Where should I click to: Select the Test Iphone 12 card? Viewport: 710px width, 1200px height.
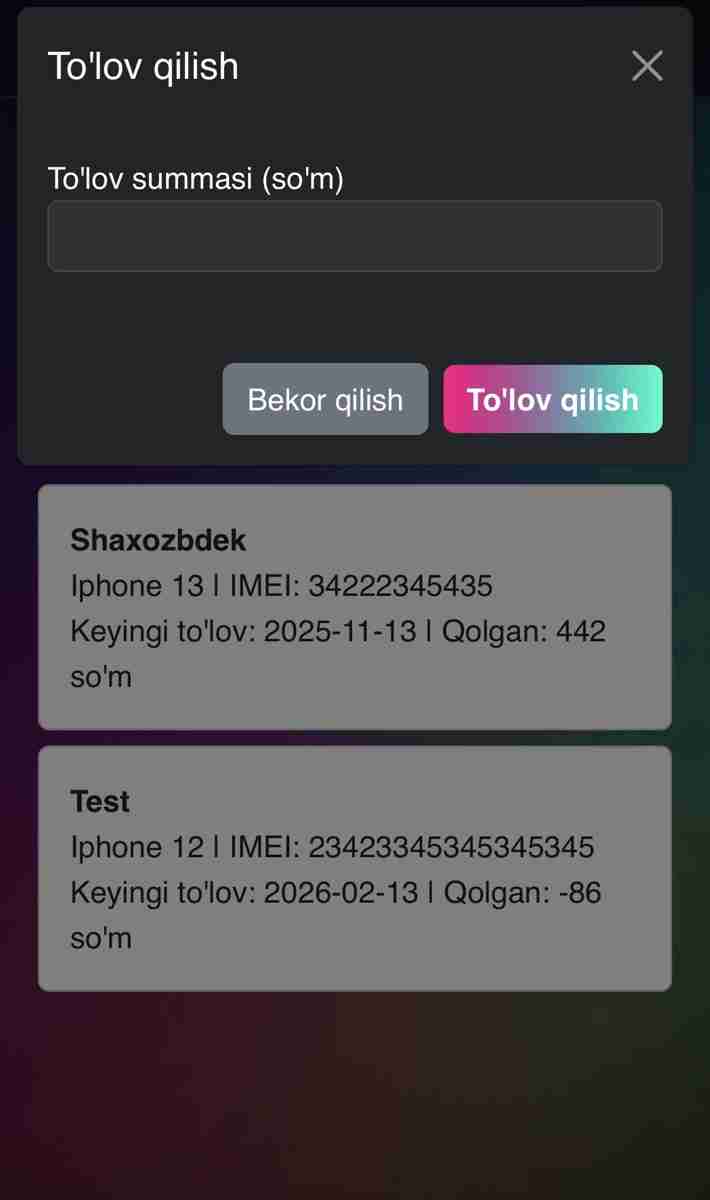354,868
